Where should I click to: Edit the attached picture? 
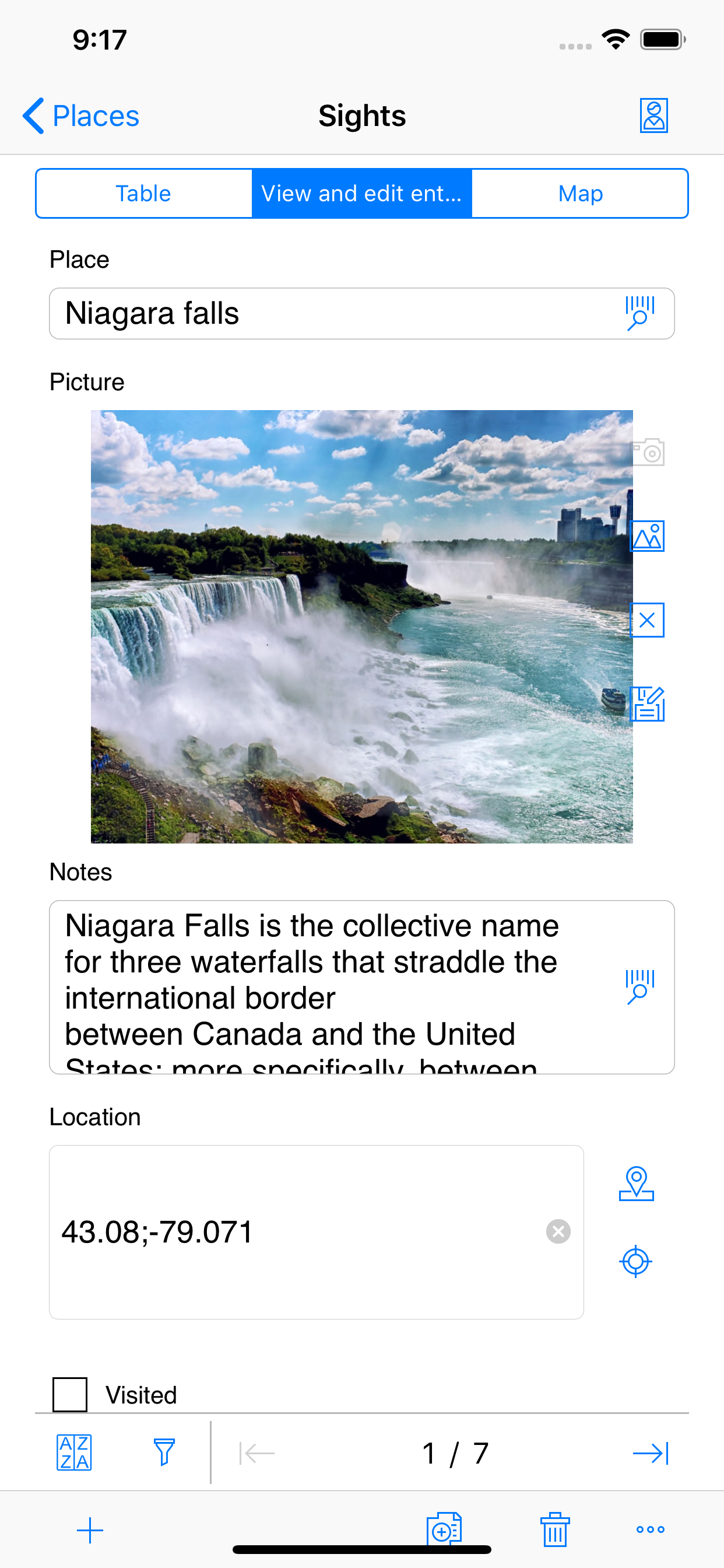pyautogui.click(x=646, y=704)
